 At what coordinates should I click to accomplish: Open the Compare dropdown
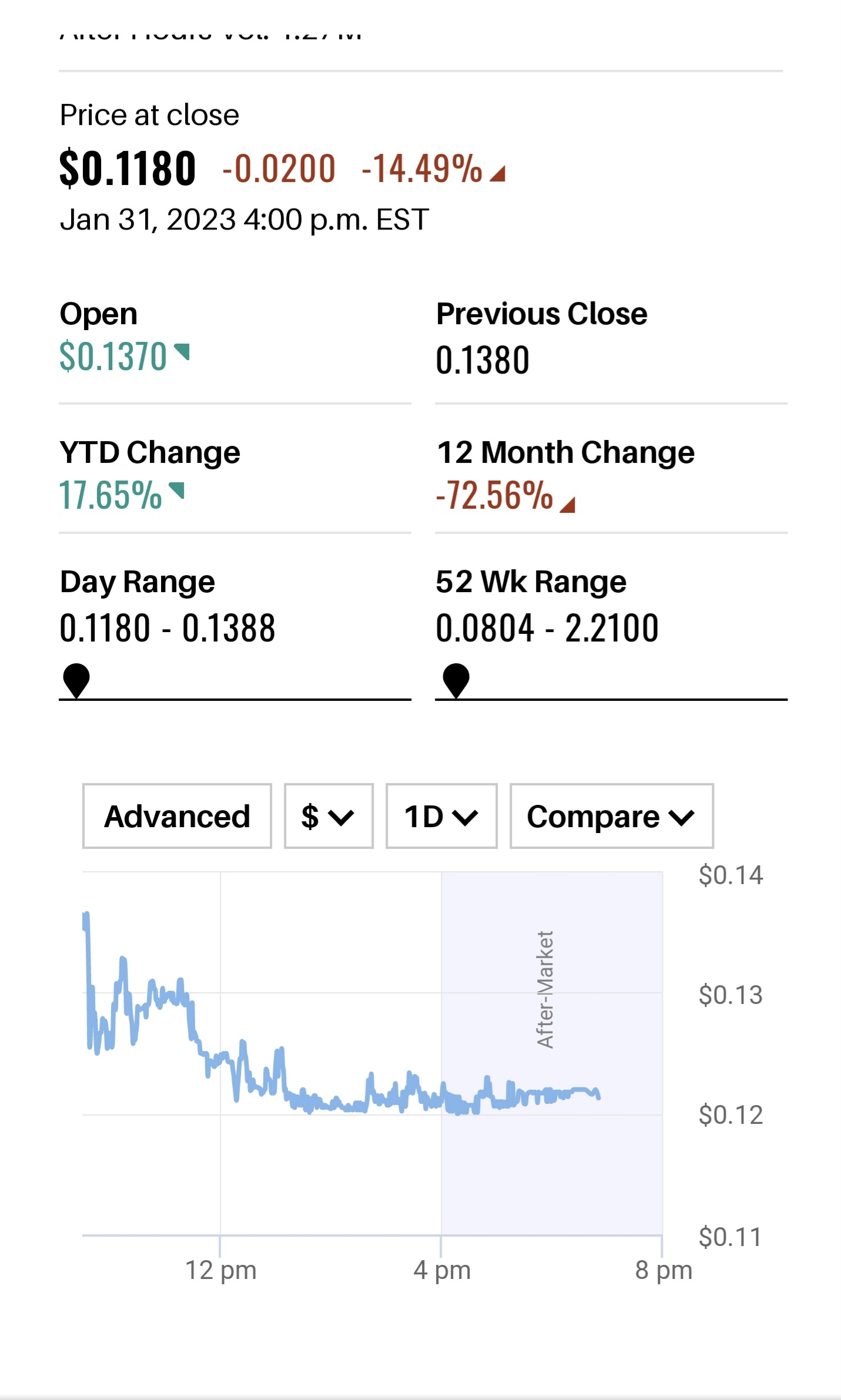611,816
